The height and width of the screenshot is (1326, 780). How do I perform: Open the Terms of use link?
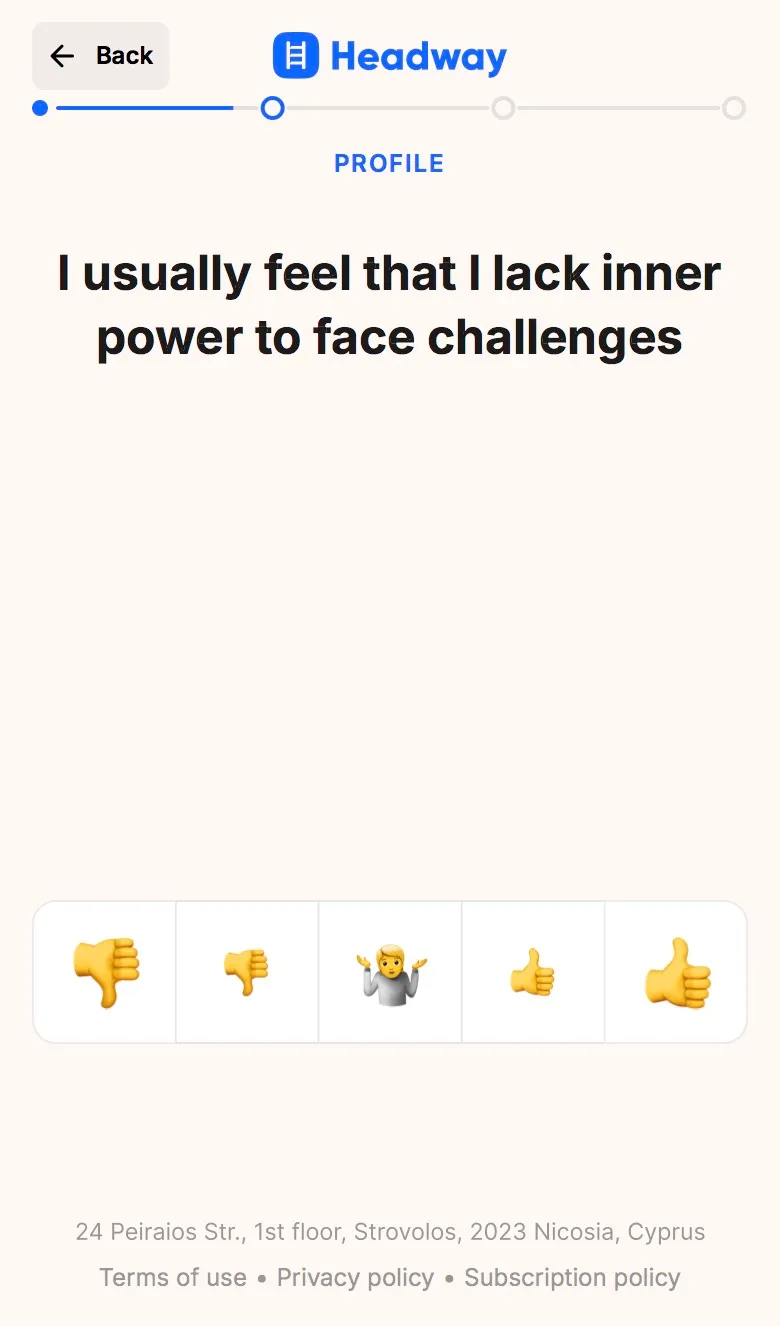click(x=173, y=1277)
